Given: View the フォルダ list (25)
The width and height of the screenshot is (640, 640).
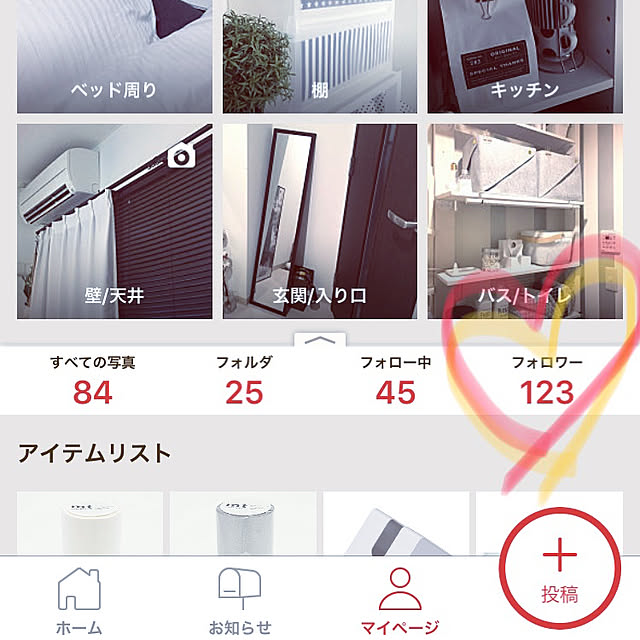Looking at the screenshot, I should pos(244,380).
